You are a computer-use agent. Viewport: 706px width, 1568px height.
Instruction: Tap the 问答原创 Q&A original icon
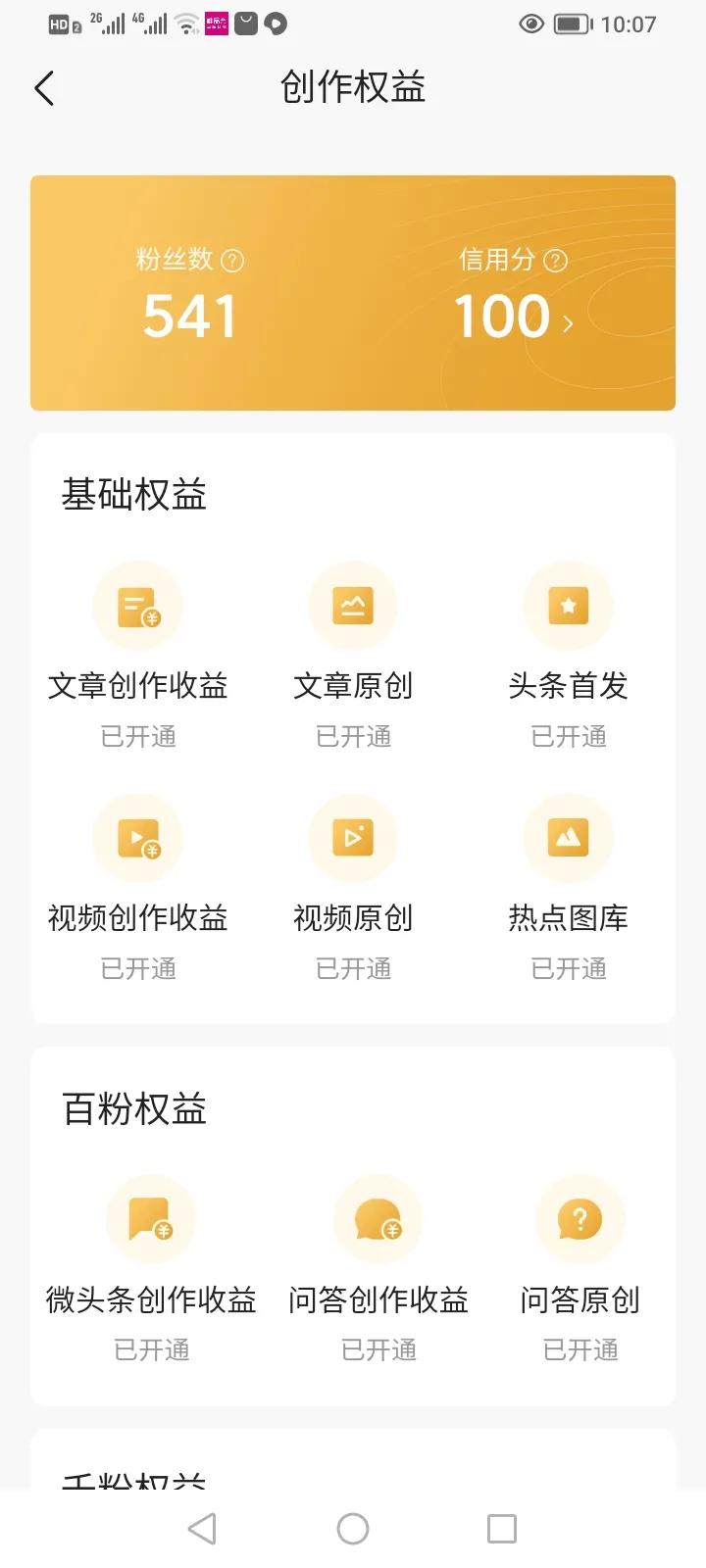[x=580, y=1218]
